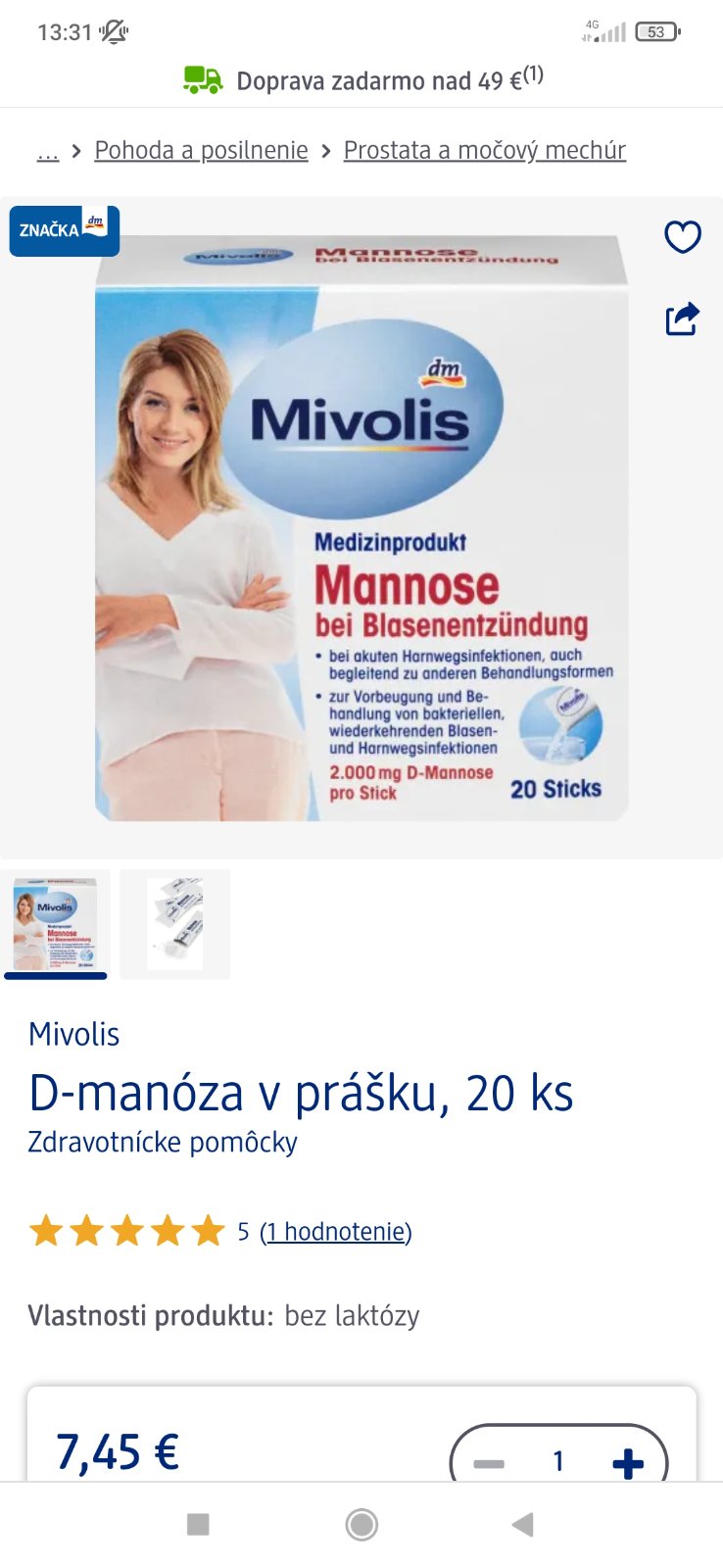
Task: Open the Pohoda a posilnenie breadcrumb
Action: click(201, 150)
